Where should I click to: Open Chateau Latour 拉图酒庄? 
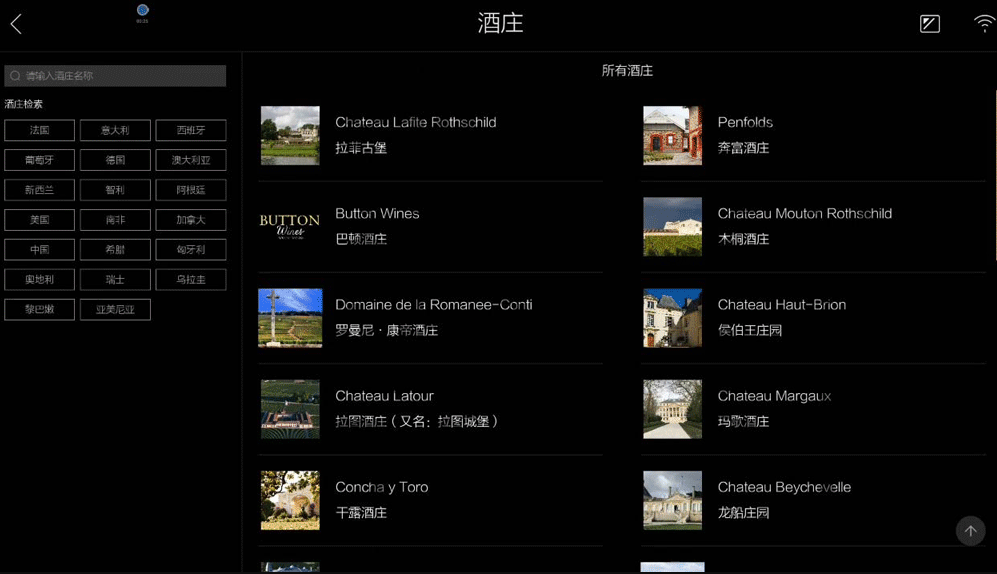(x=384, y=408)
